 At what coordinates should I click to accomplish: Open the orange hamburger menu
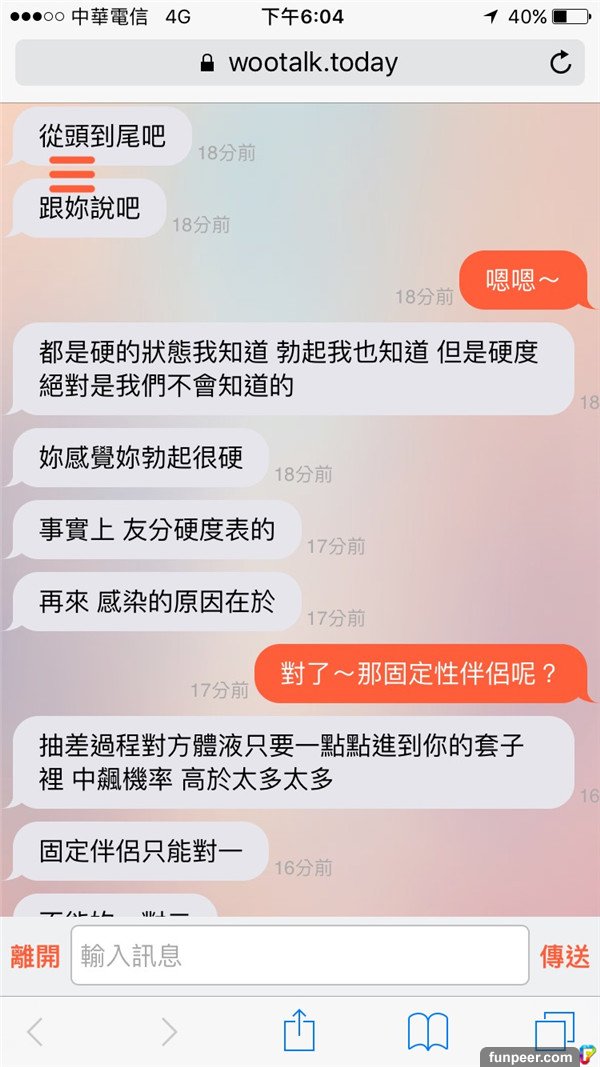click(x=72, y=174)
